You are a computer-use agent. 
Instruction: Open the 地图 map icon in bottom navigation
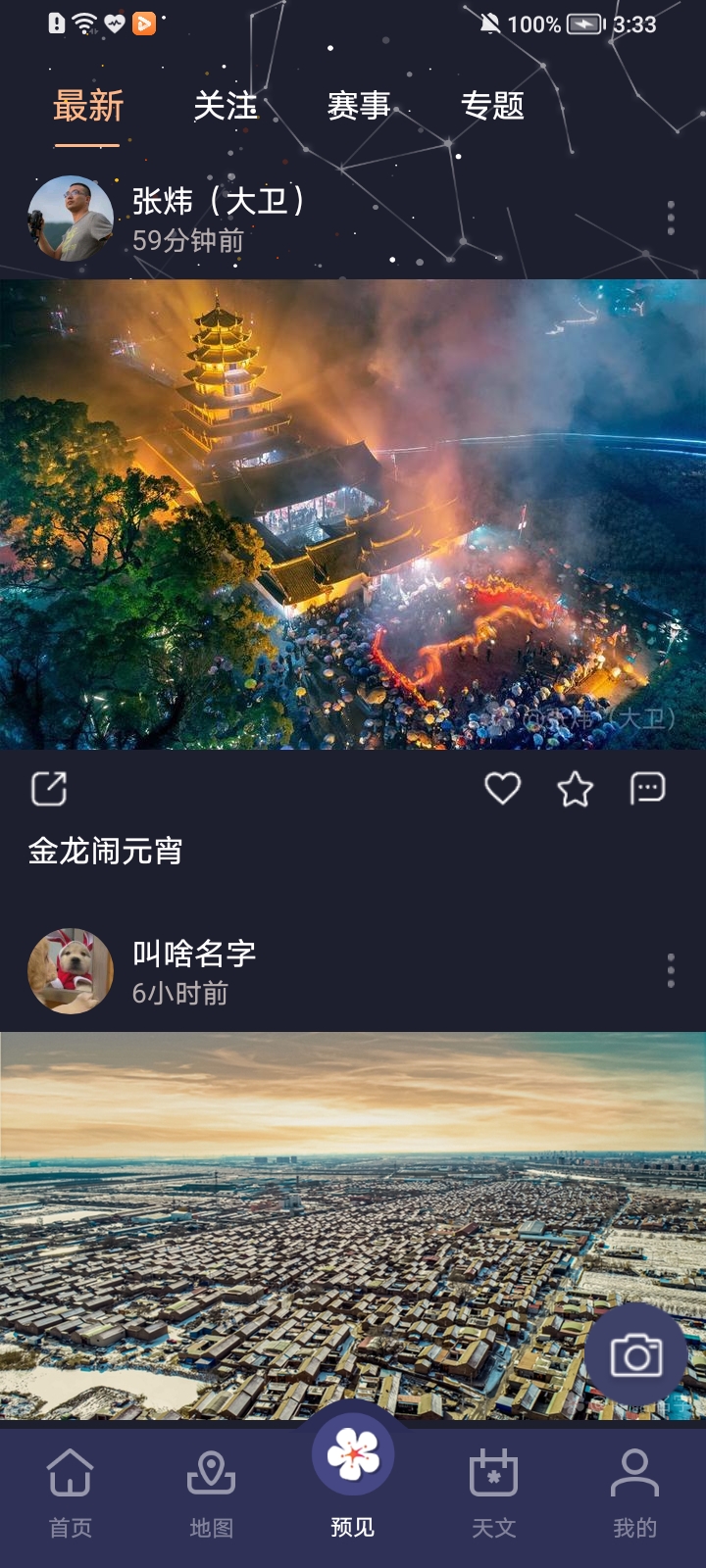point(211,1472)
